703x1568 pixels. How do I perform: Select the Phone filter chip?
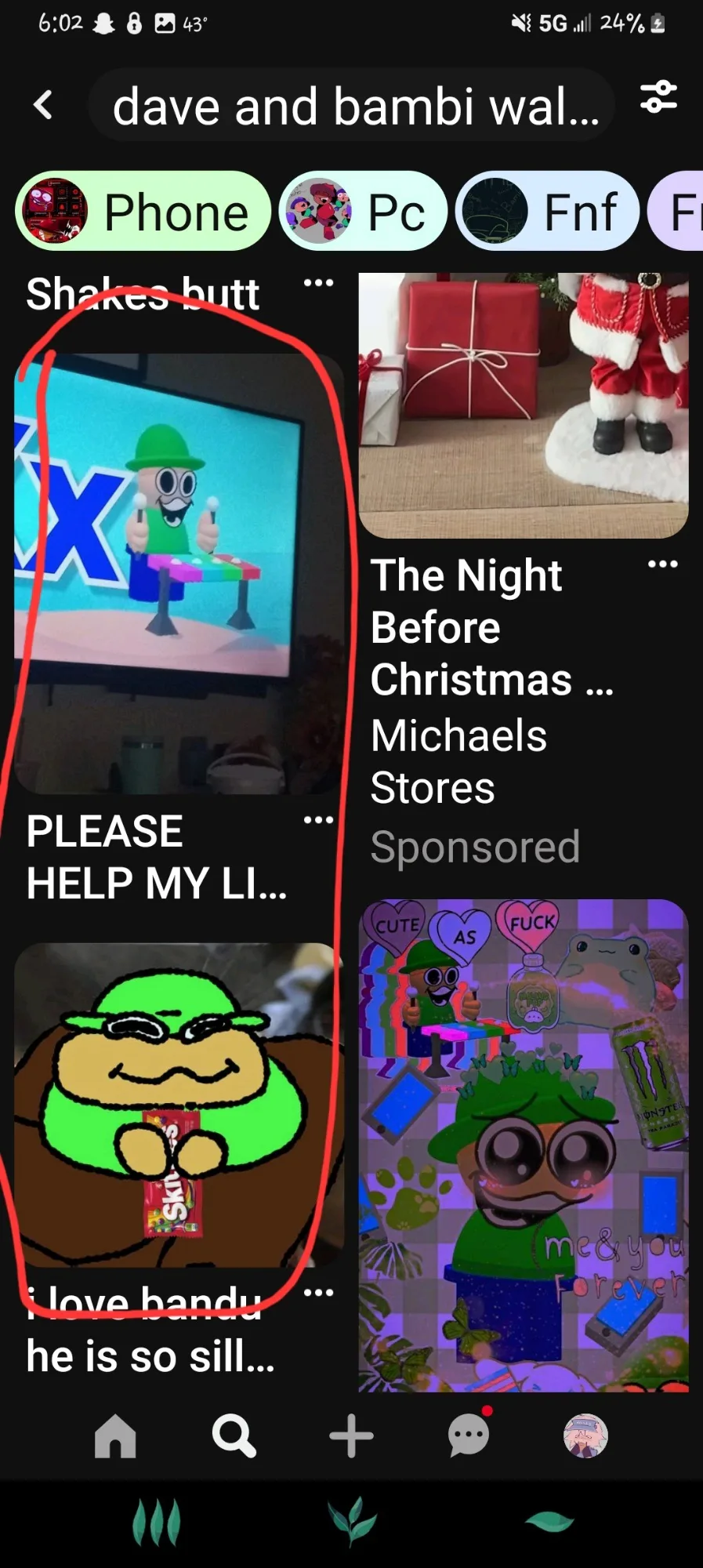[x=143, y=212]
